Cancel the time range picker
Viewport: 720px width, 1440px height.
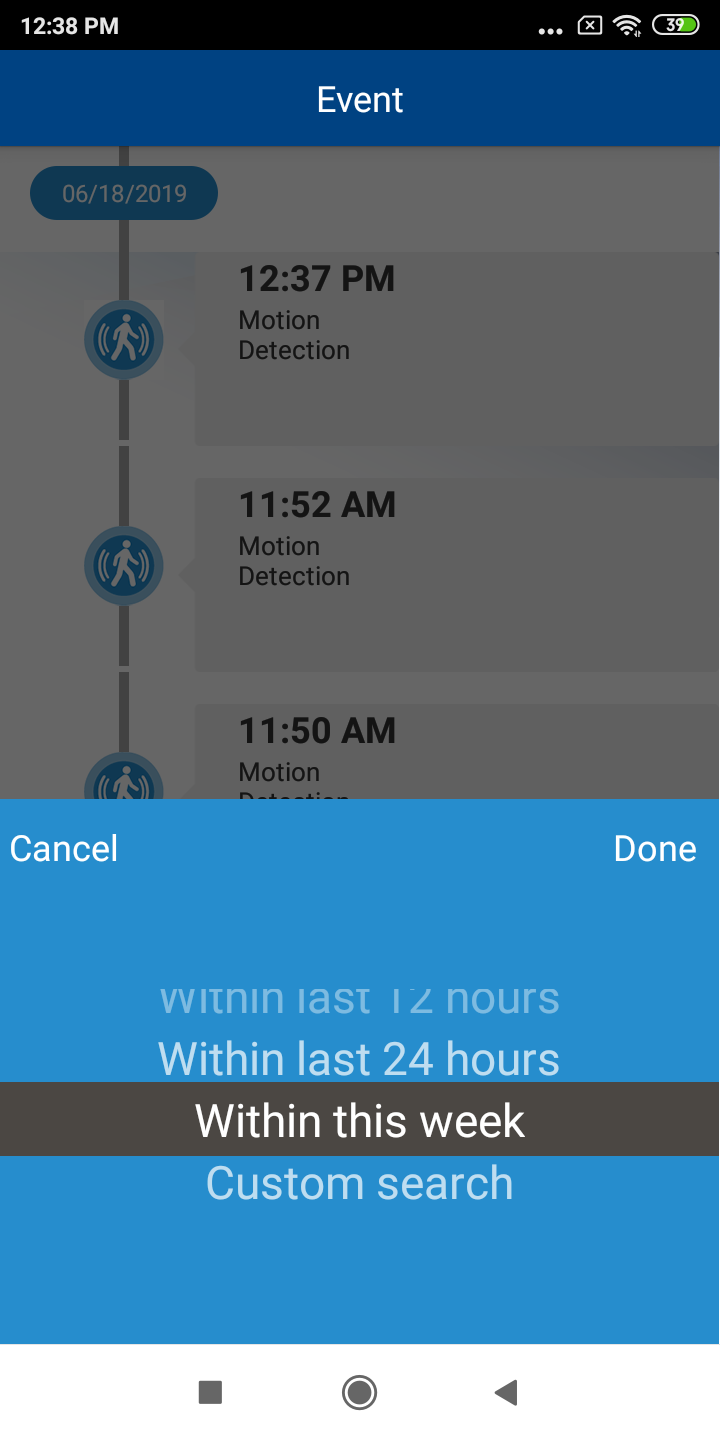point(64,849)
